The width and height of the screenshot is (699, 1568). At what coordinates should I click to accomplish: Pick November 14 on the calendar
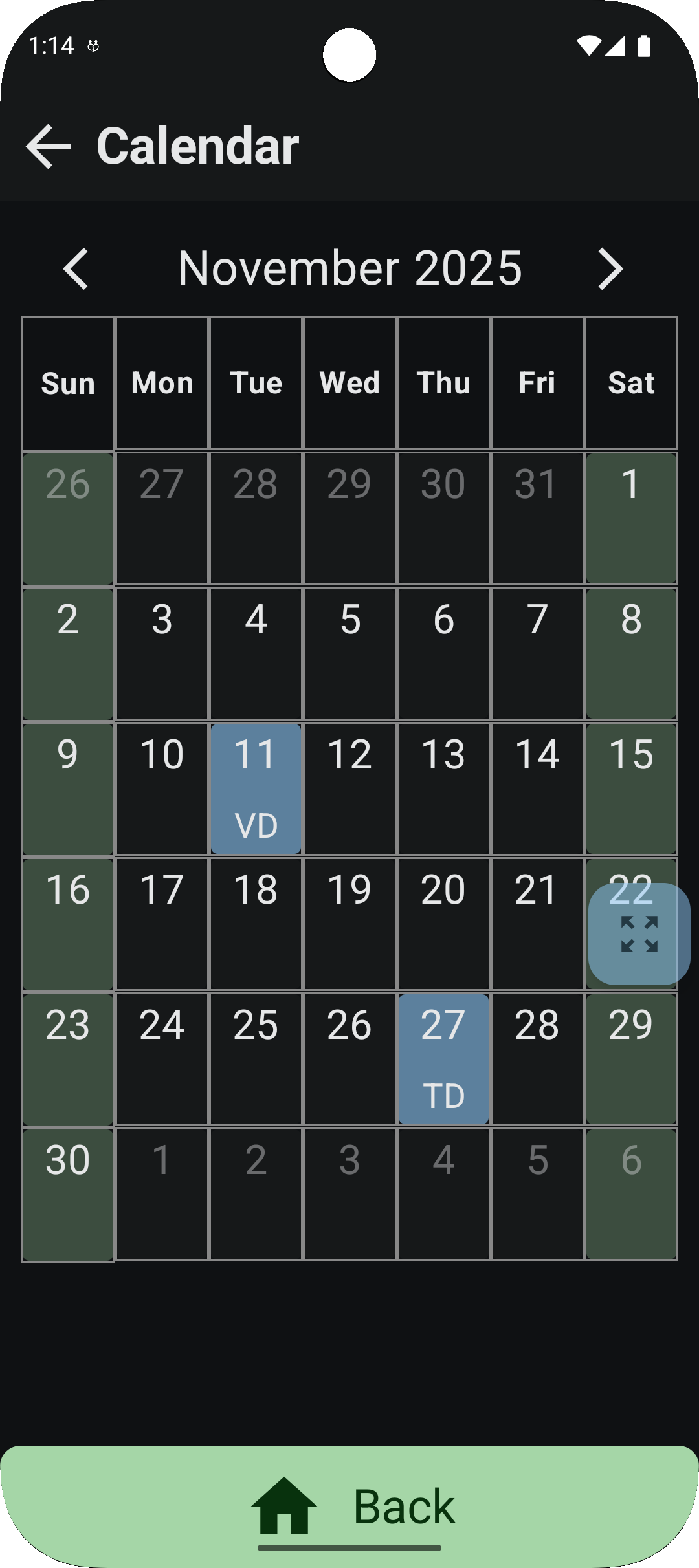coord(537,789)
